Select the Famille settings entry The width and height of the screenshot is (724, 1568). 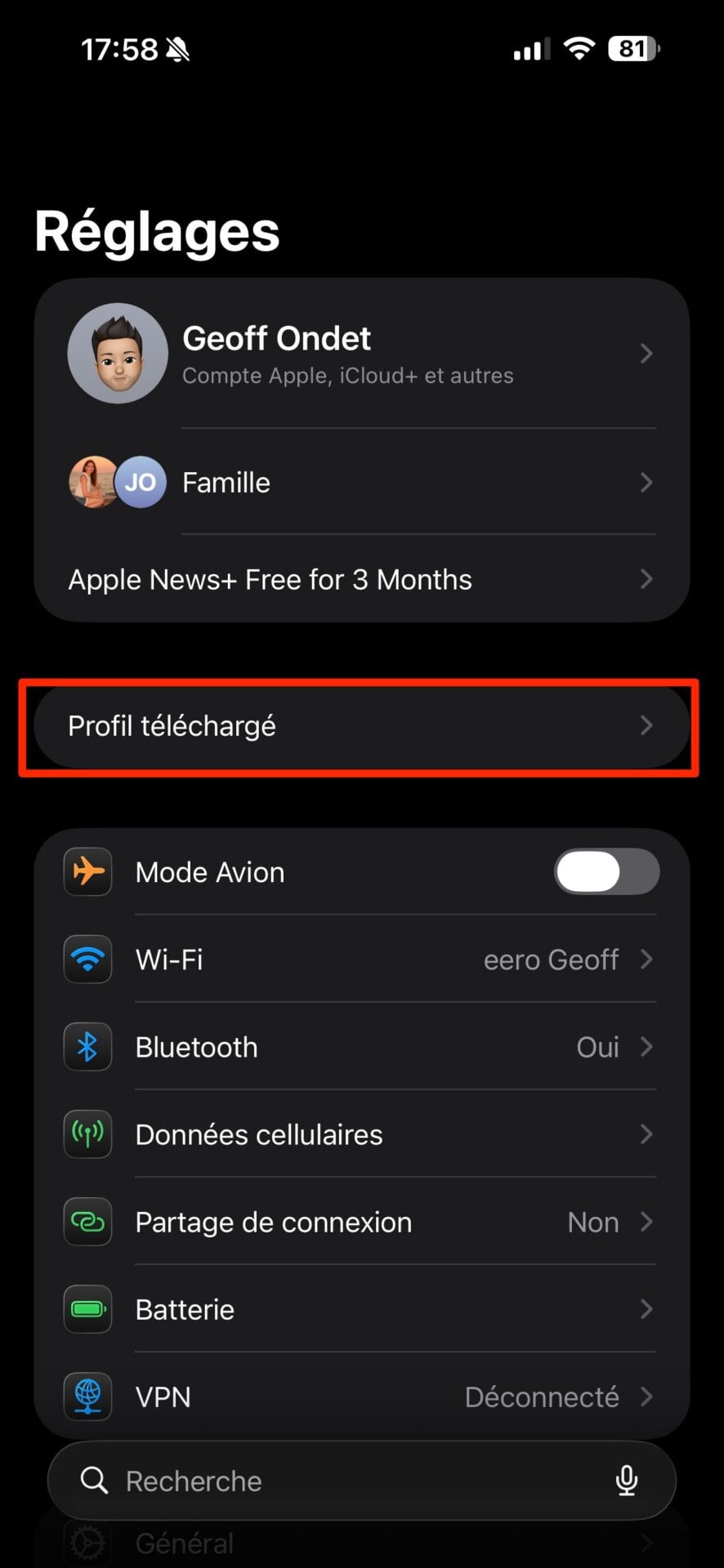pos(226,482)
